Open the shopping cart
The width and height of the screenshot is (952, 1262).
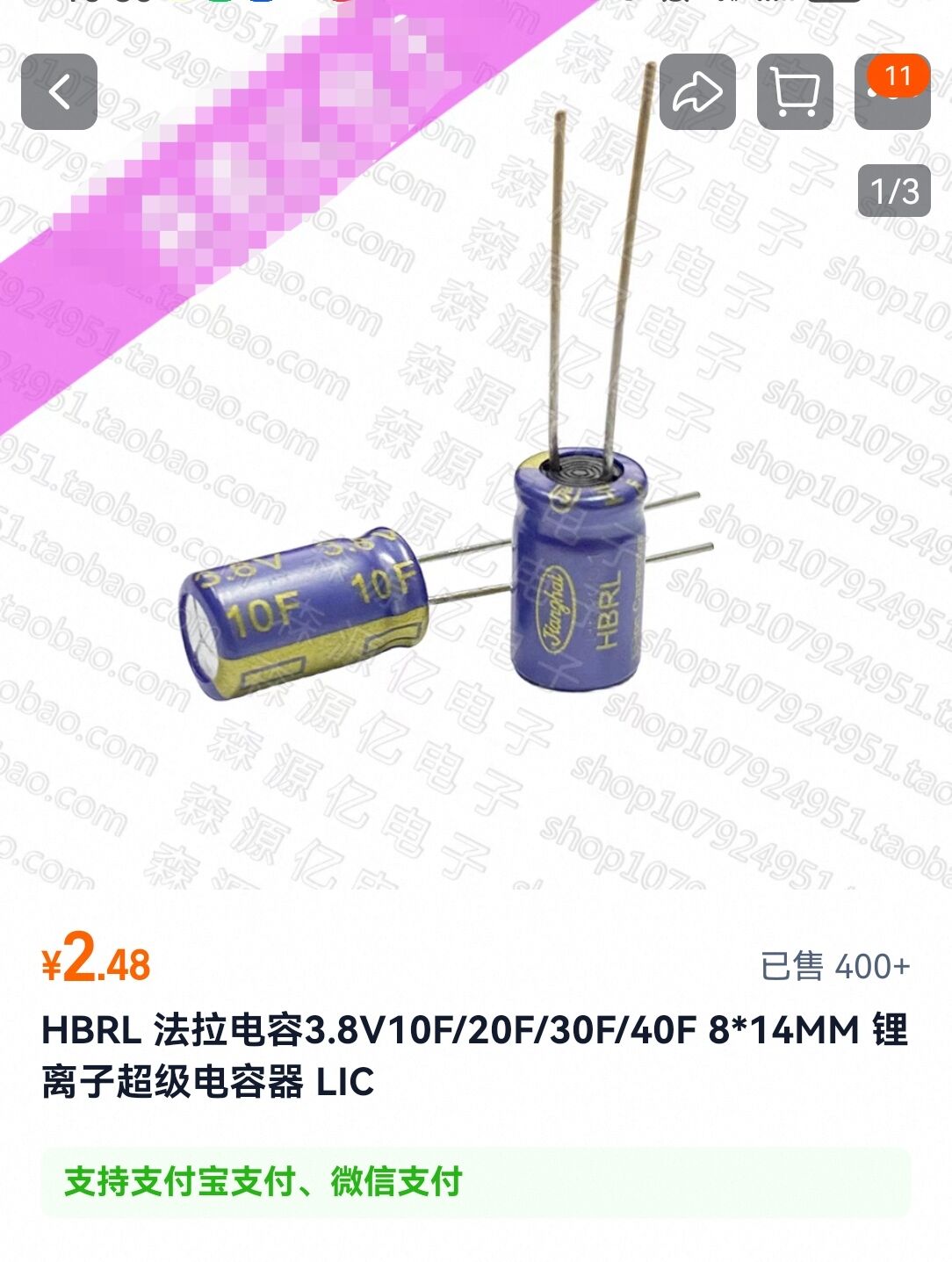795,91
